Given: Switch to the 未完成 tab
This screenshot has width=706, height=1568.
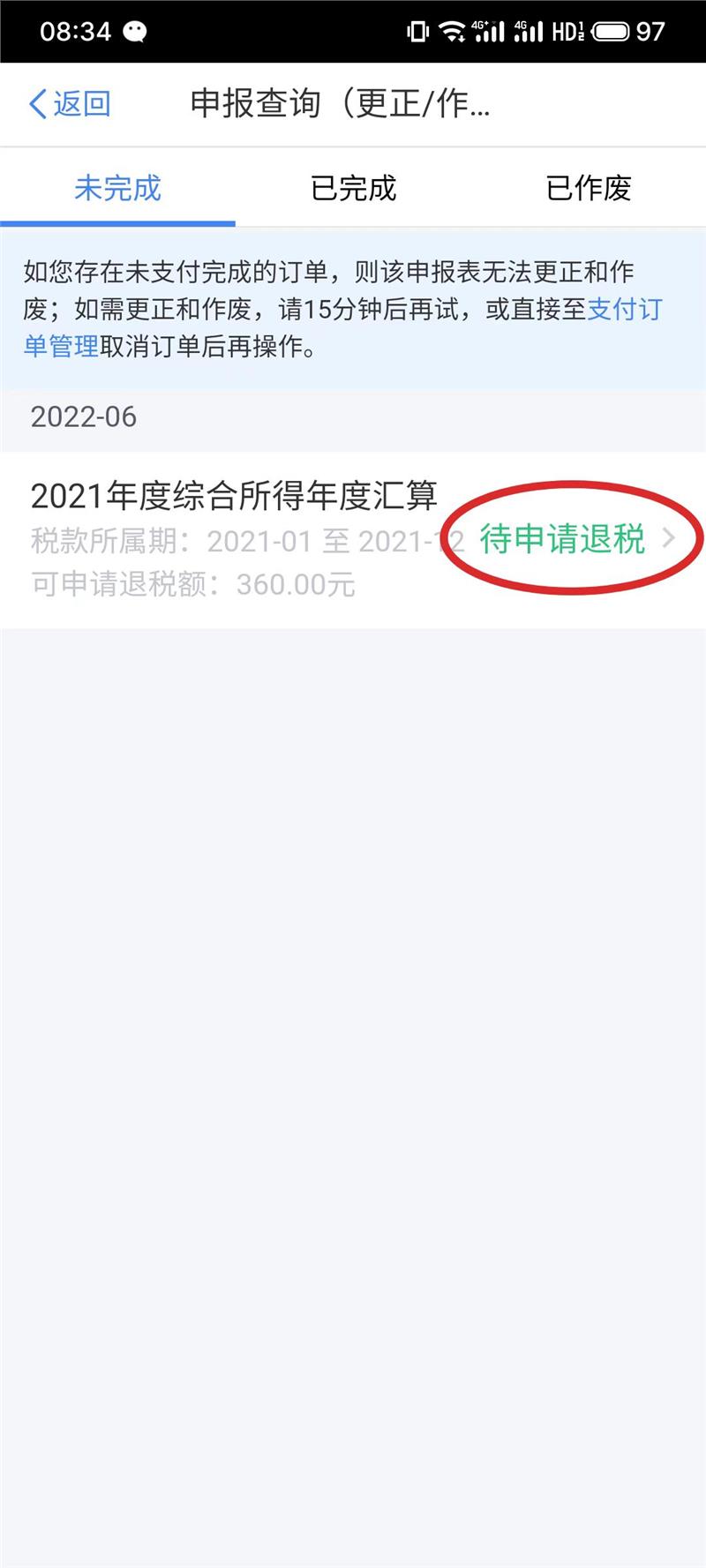Looking at the screenshot, I should [117, 188].
